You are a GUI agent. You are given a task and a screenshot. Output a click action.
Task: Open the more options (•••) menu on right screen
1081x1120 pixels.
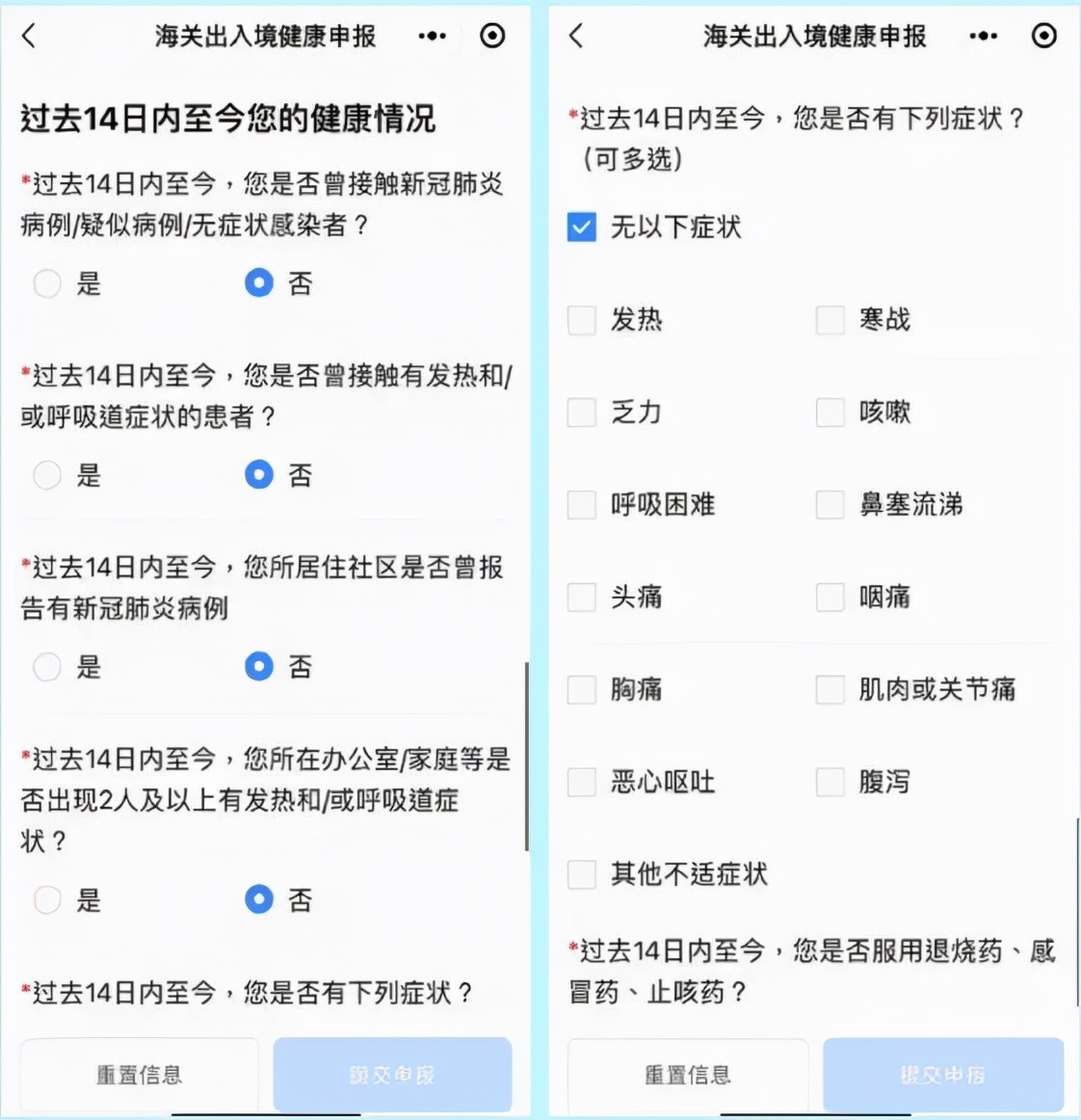click(x=983, y=36)
